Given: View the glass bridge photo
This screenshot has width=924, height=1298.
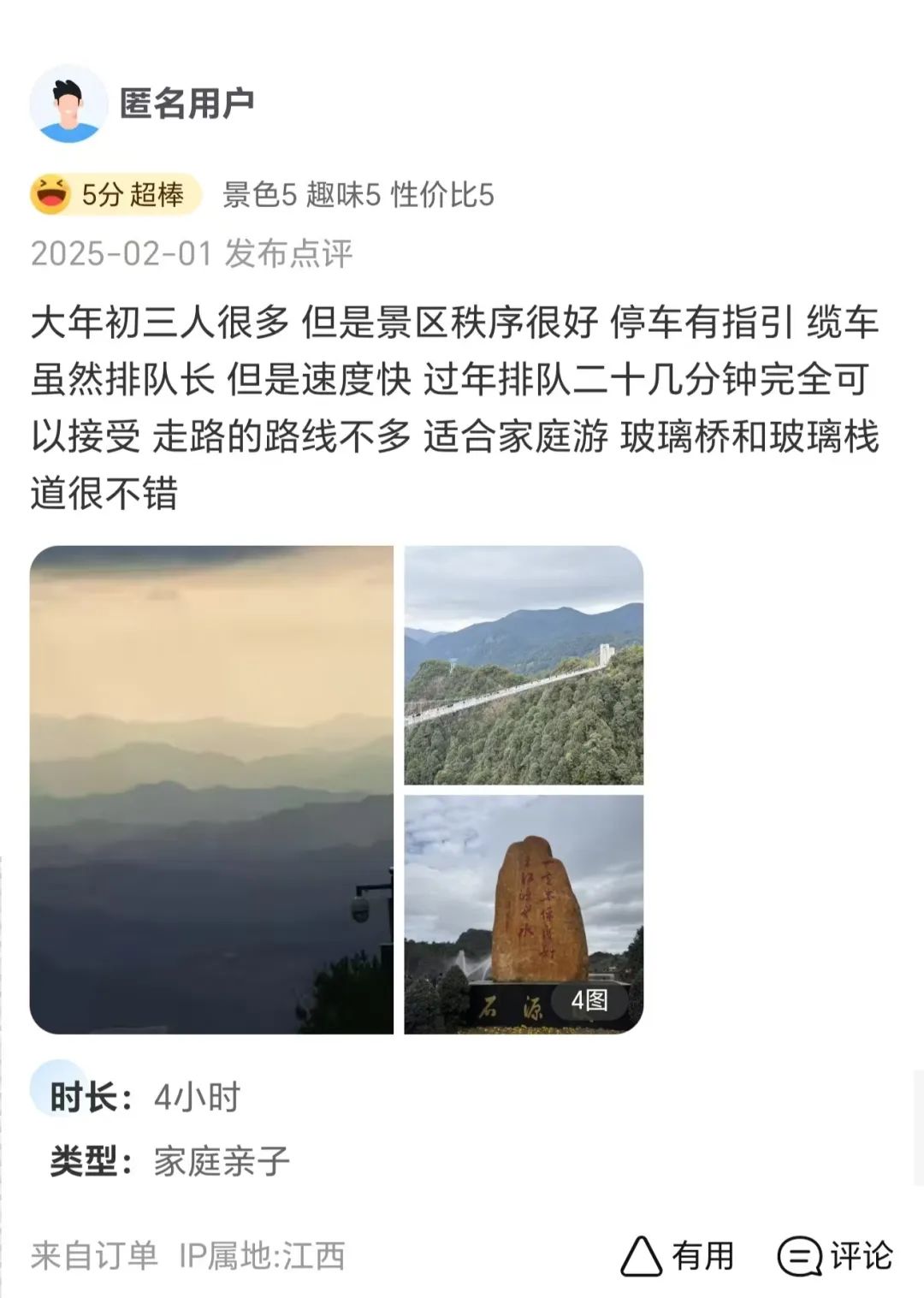Looking at the screenshot, I should tap(523, 665).
